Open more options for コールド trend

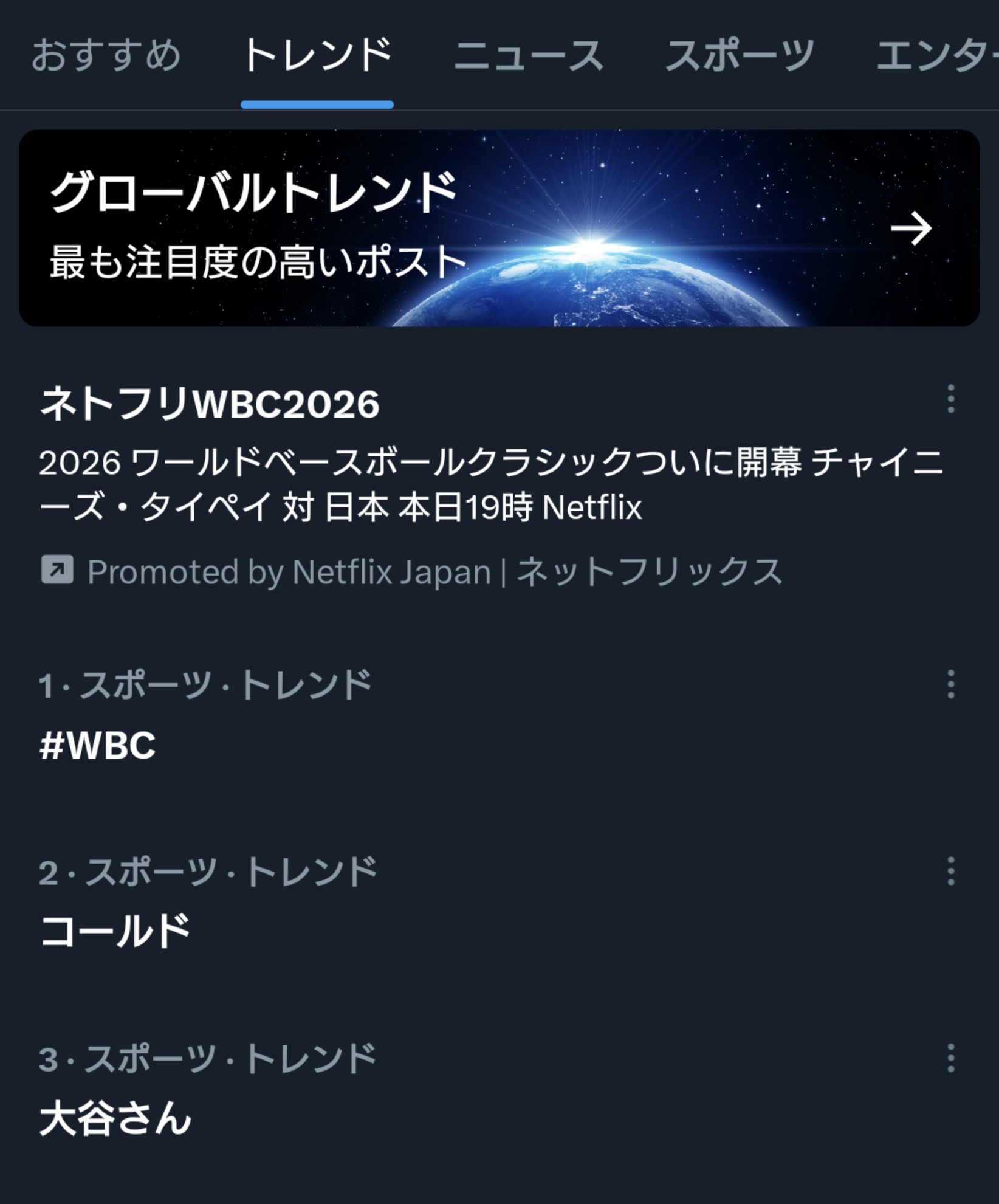[950, 871]
